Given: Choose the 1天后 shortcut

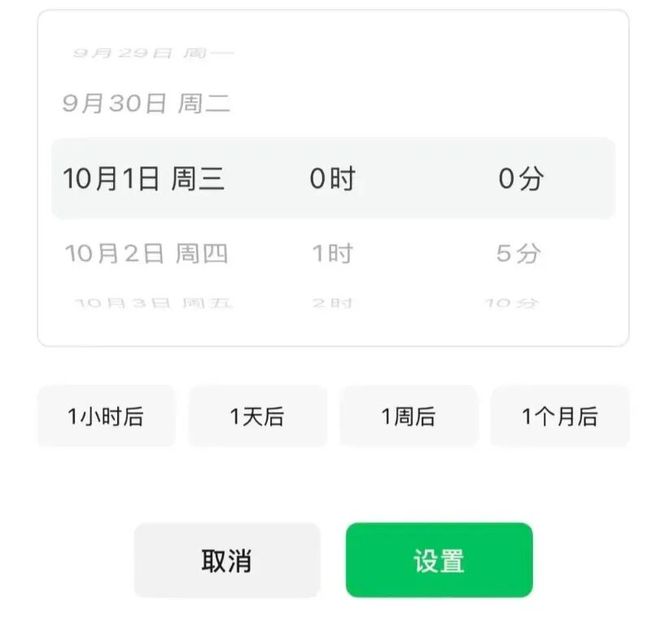Looking at the screenshot, I should tap(257, 416).
